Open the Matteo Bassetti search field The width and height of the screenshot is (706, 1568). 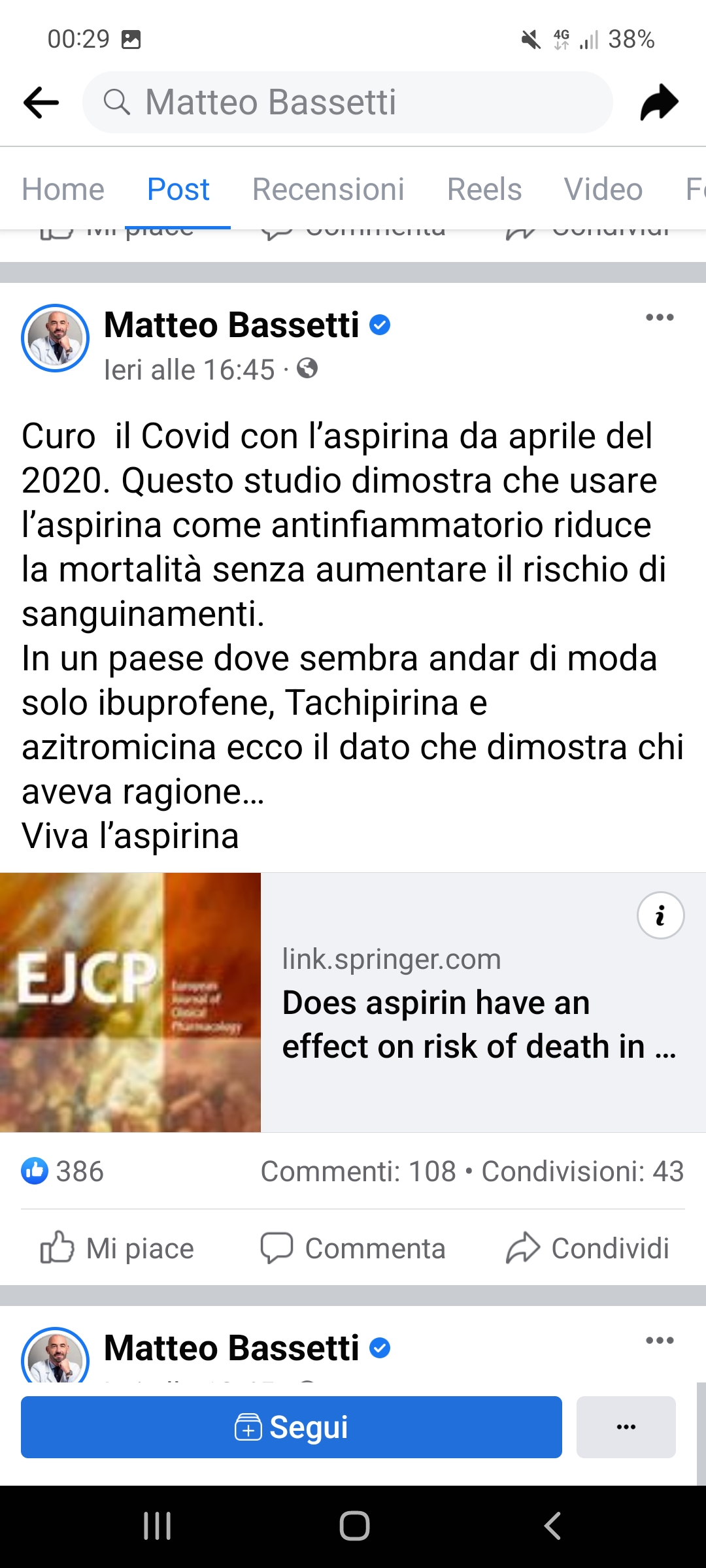coord(346,103)
